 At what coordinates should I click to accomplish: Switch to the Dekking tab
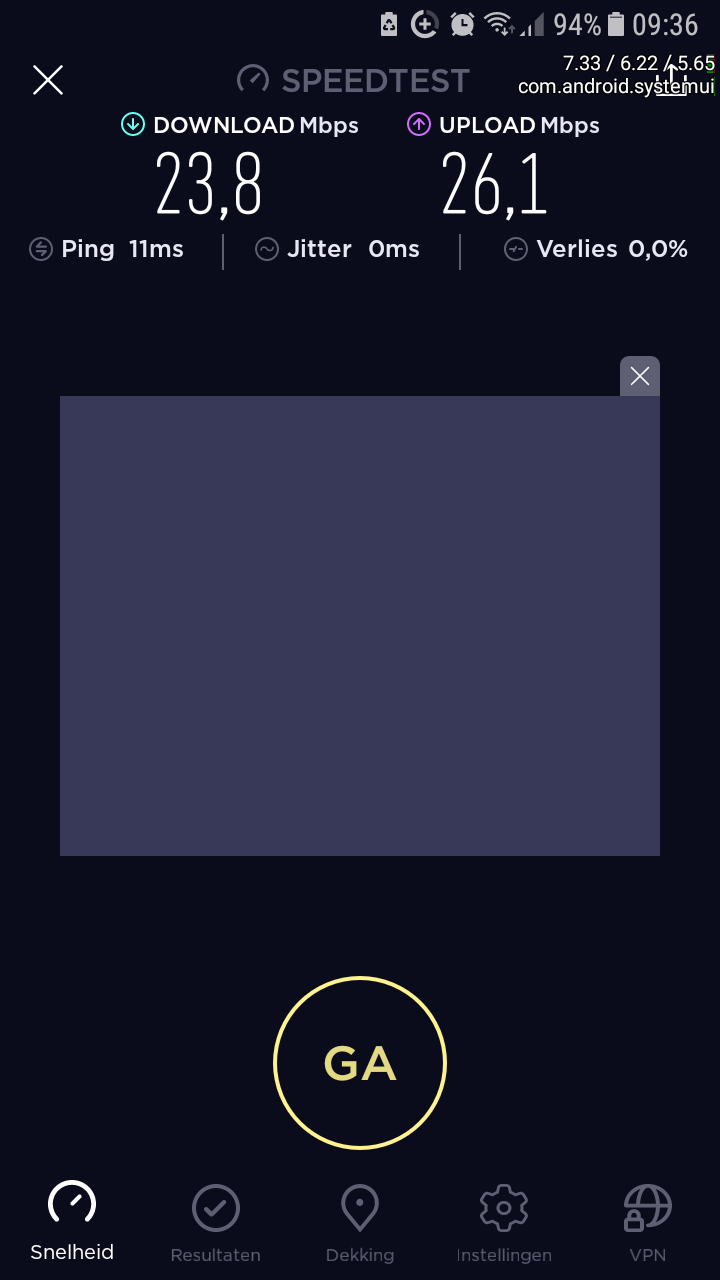click(x=360, y=1223)
